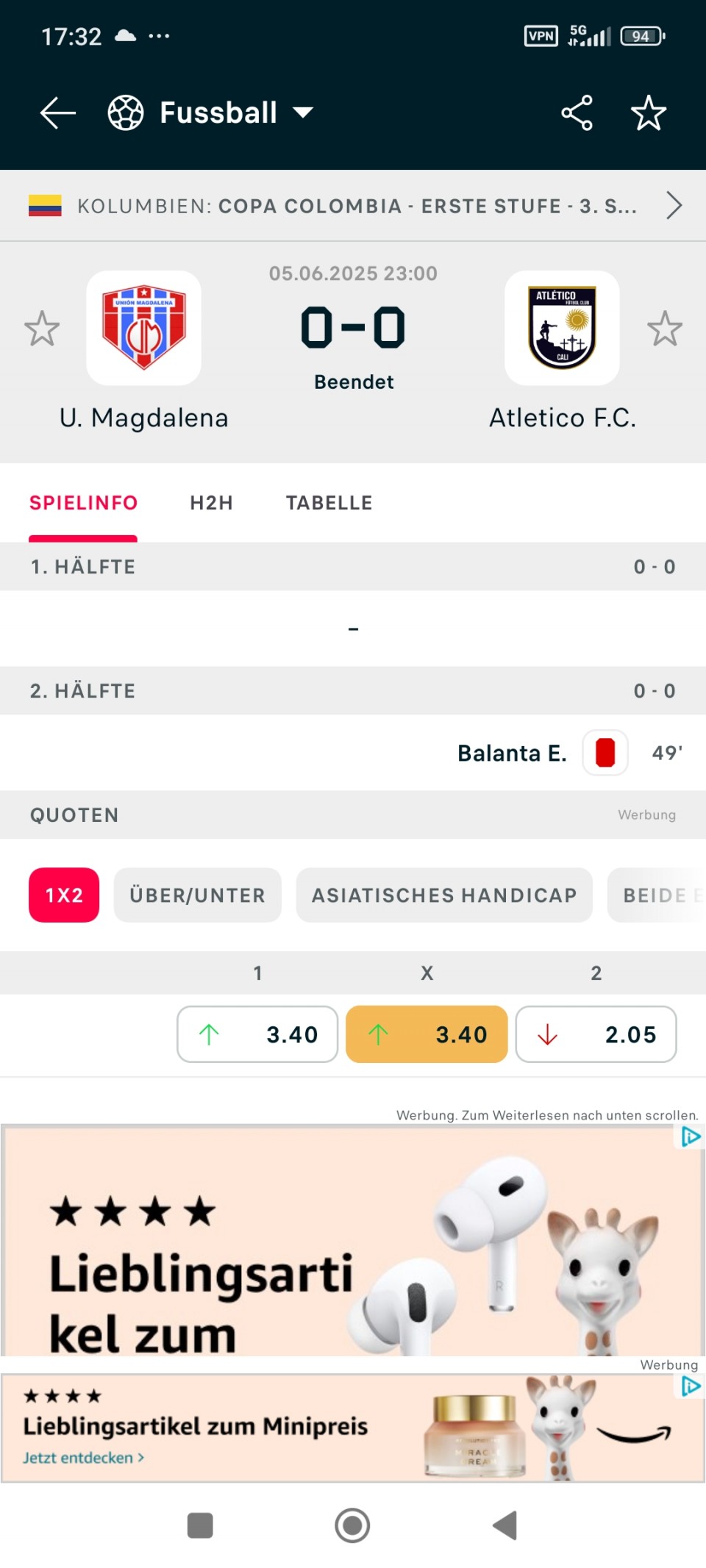
Task: Add match to favorites with top star
Action: [x=649, y=113]
